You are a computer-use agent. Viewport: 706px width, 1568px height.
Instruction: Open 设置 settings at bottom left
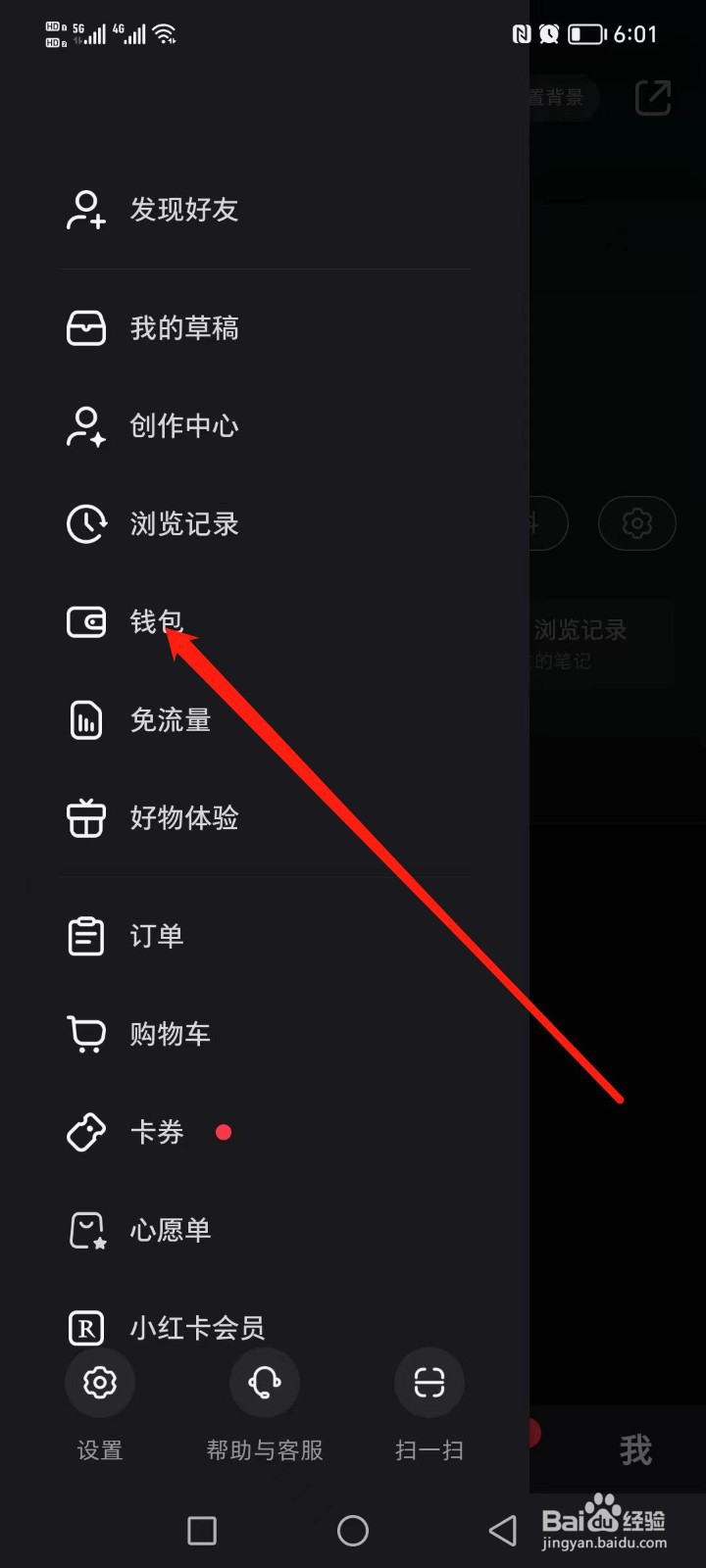coord(100,1401)
